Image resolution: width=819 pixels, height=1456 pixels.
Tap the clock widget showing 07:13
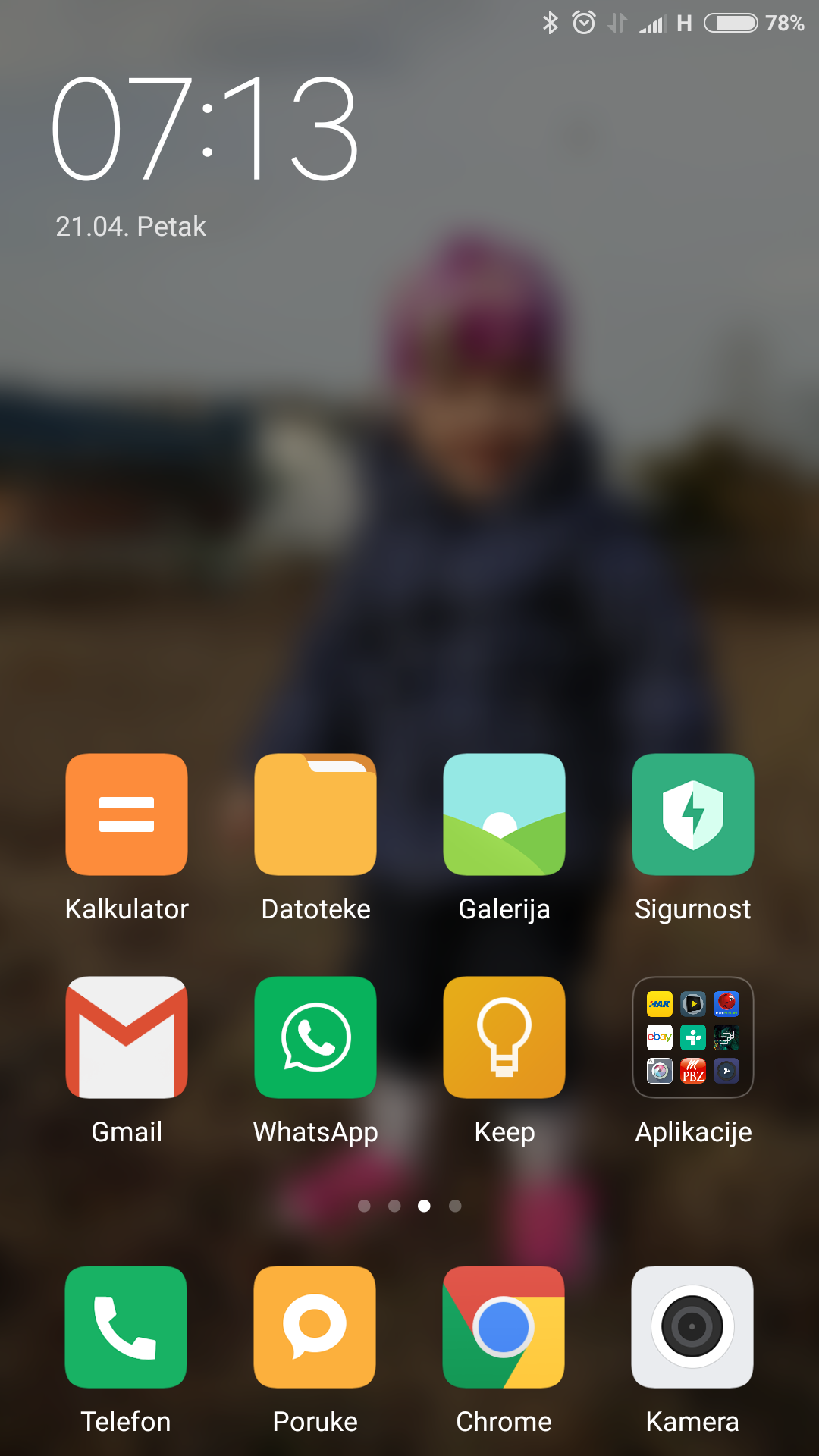205,129
